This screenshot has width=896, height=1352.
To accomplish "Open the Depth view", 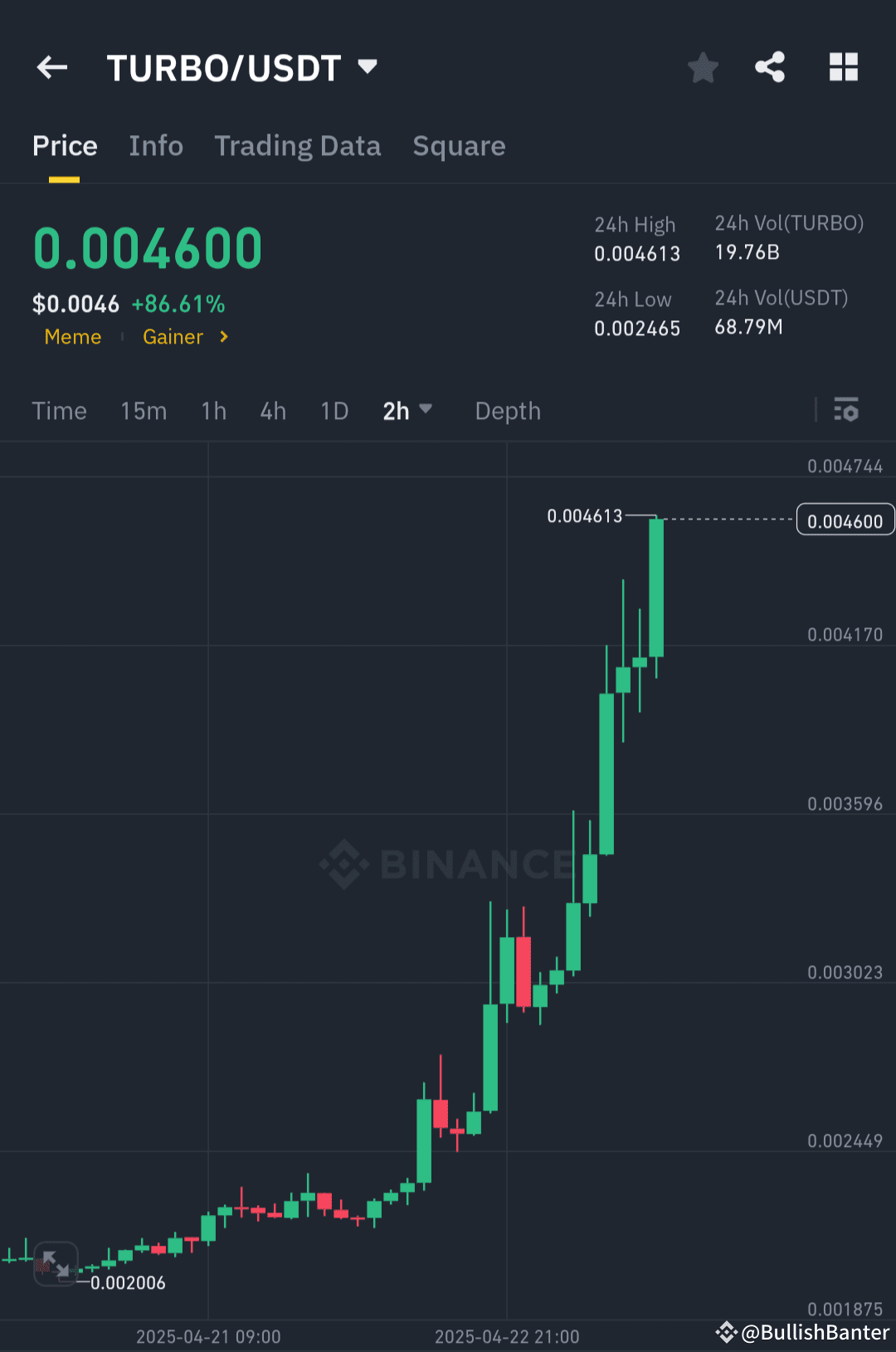I will click(x=507, y=410).
